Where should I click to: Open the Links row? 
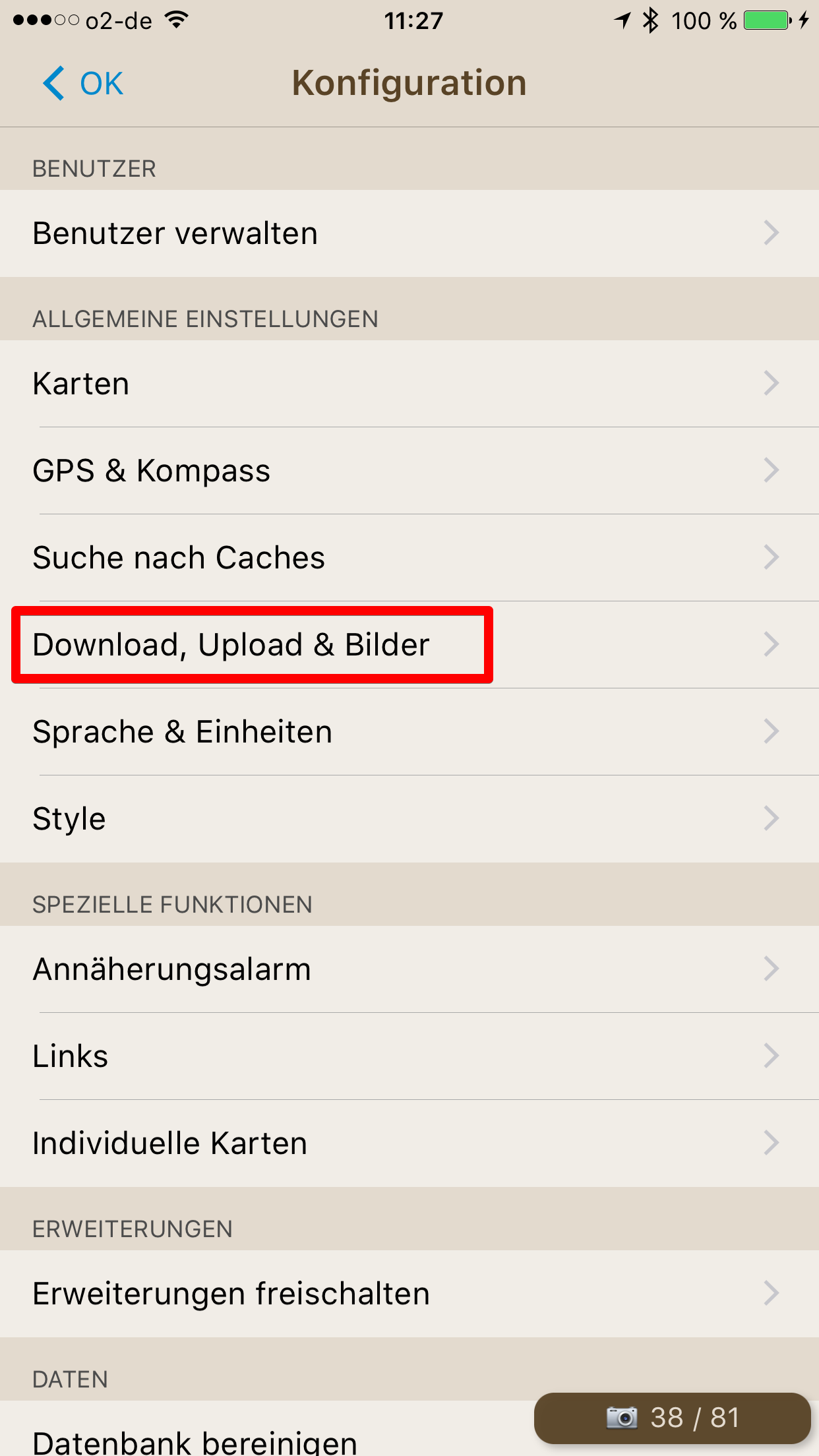click(409, 1056)
